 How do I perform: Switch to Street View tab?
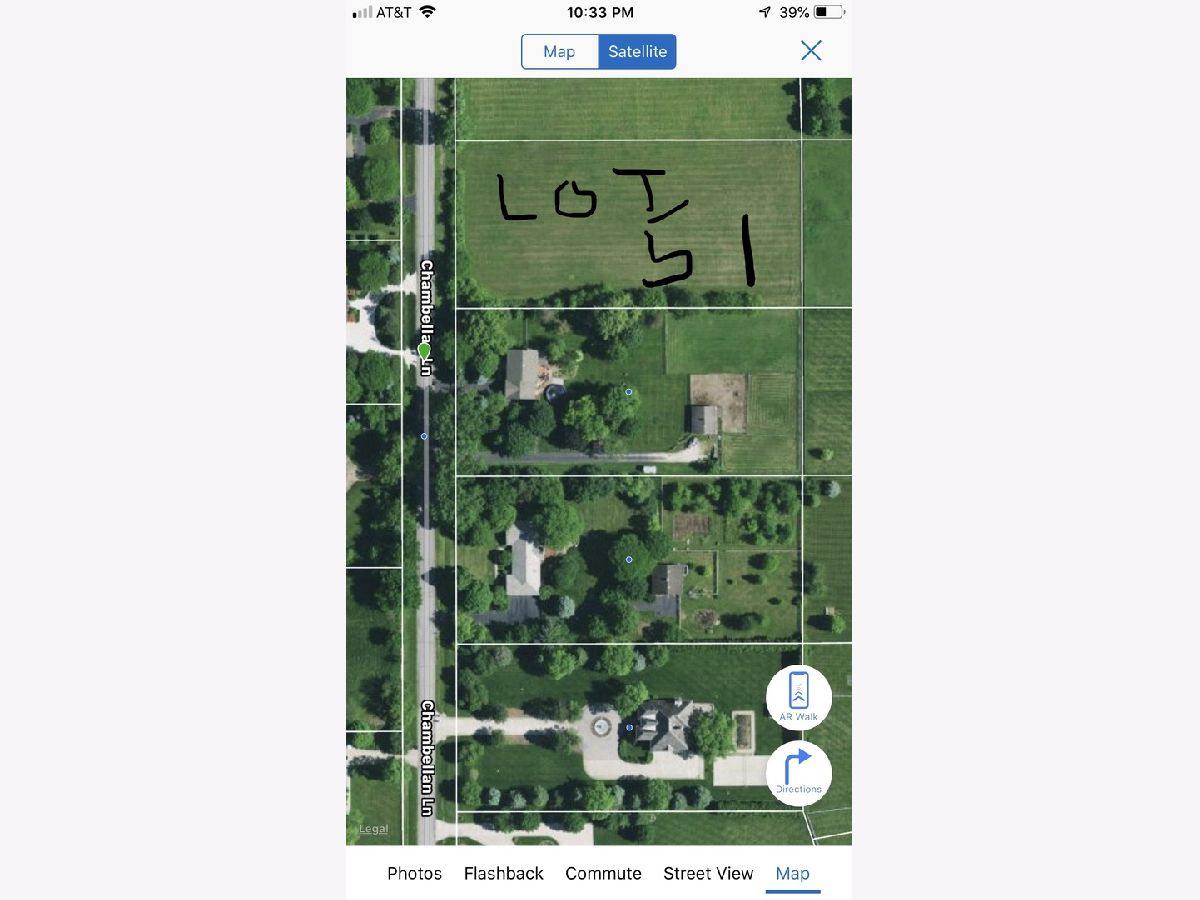(708, 873)
